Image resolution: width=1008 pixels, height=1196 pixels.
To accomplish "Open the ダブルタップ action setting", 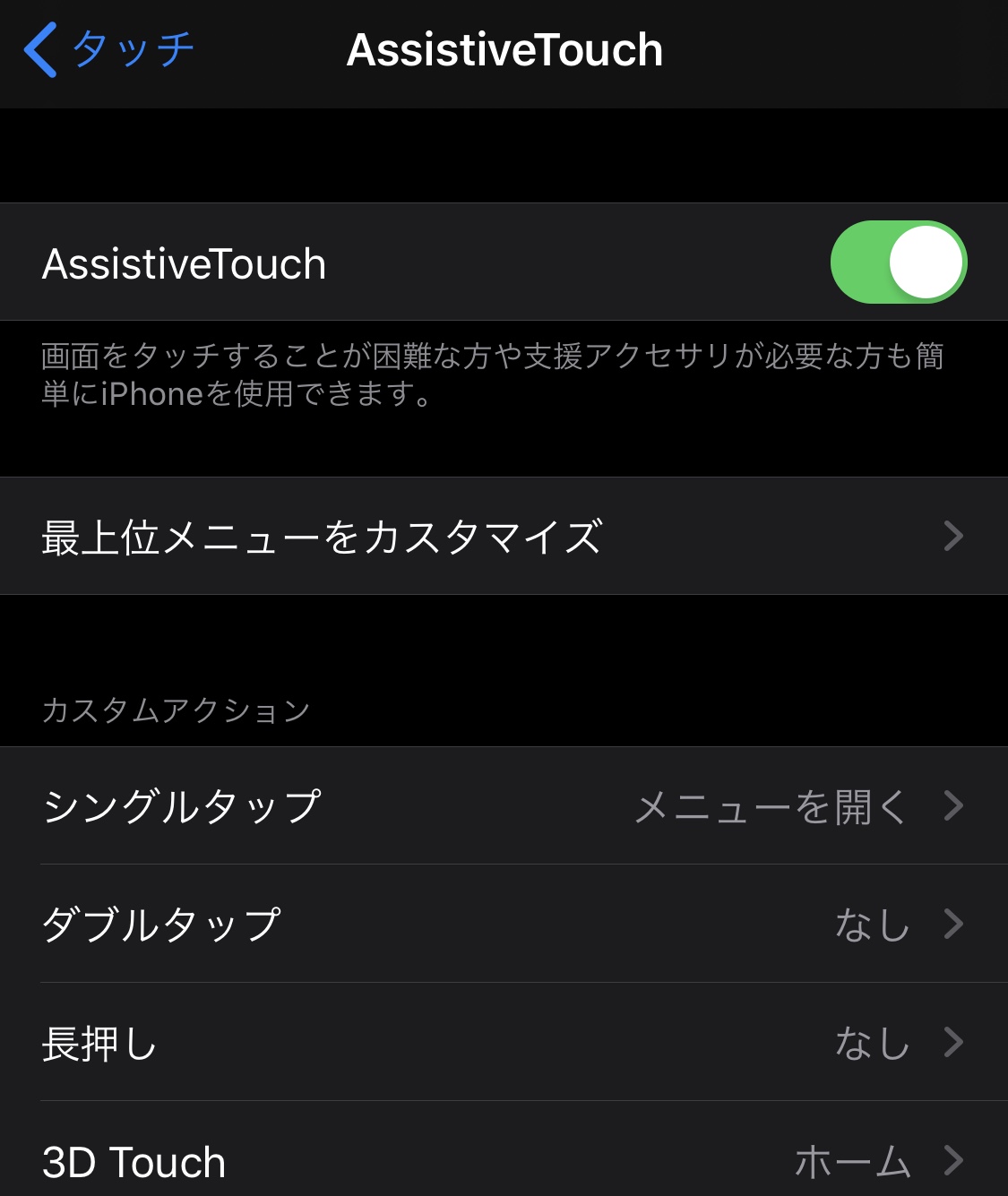I will point(504,924).
